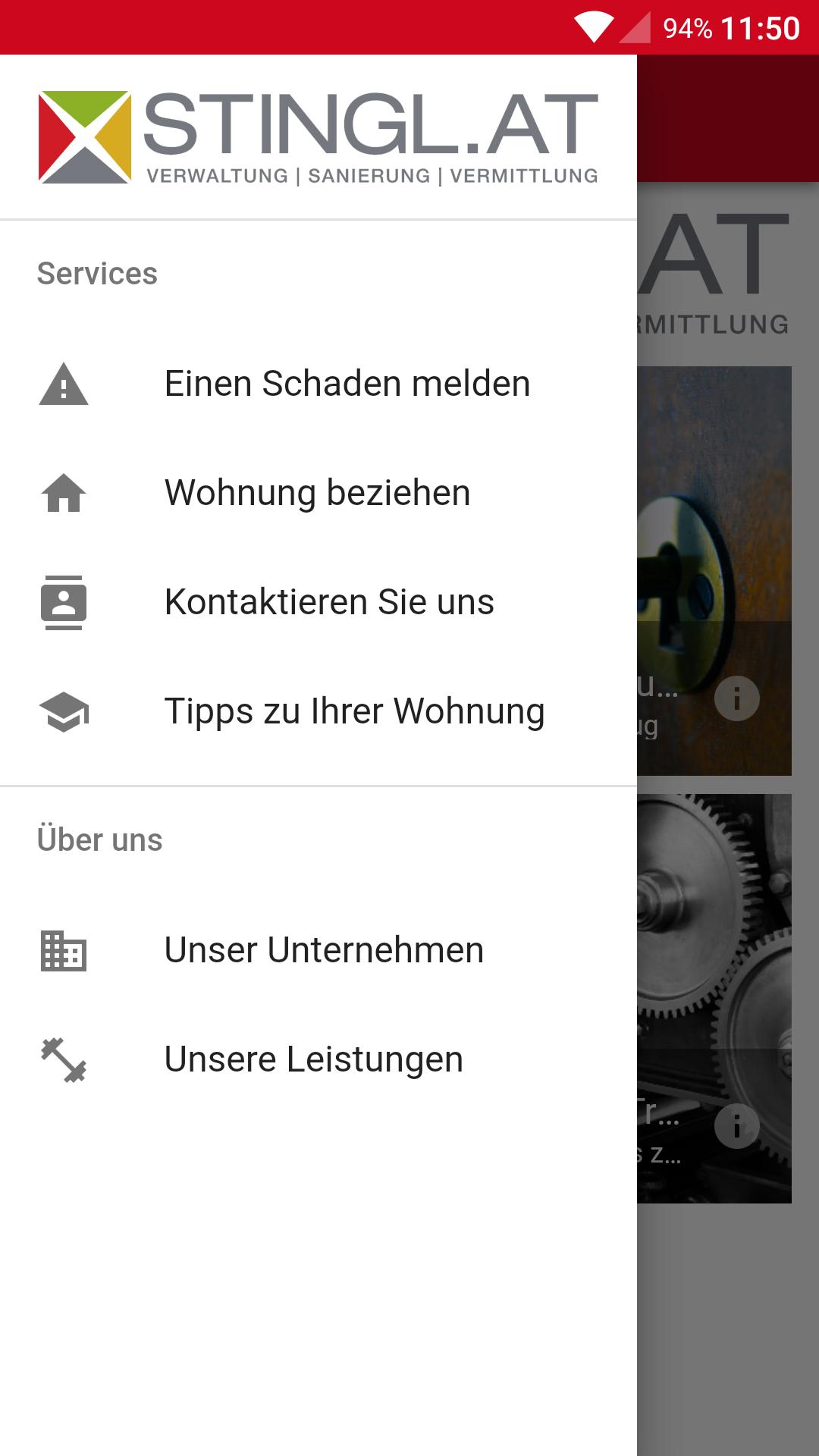Click the Über uns section header
Viewport: 819px width, 1456px height.
pos(99,839)
